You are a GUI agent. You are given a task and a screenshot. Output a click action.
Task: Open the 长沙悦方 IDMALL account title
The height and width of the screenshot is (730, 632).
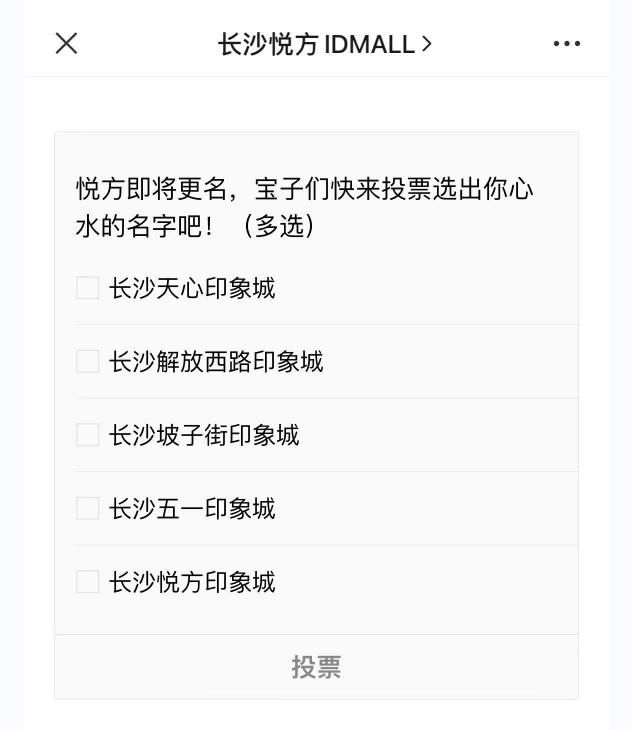[324, 44]
